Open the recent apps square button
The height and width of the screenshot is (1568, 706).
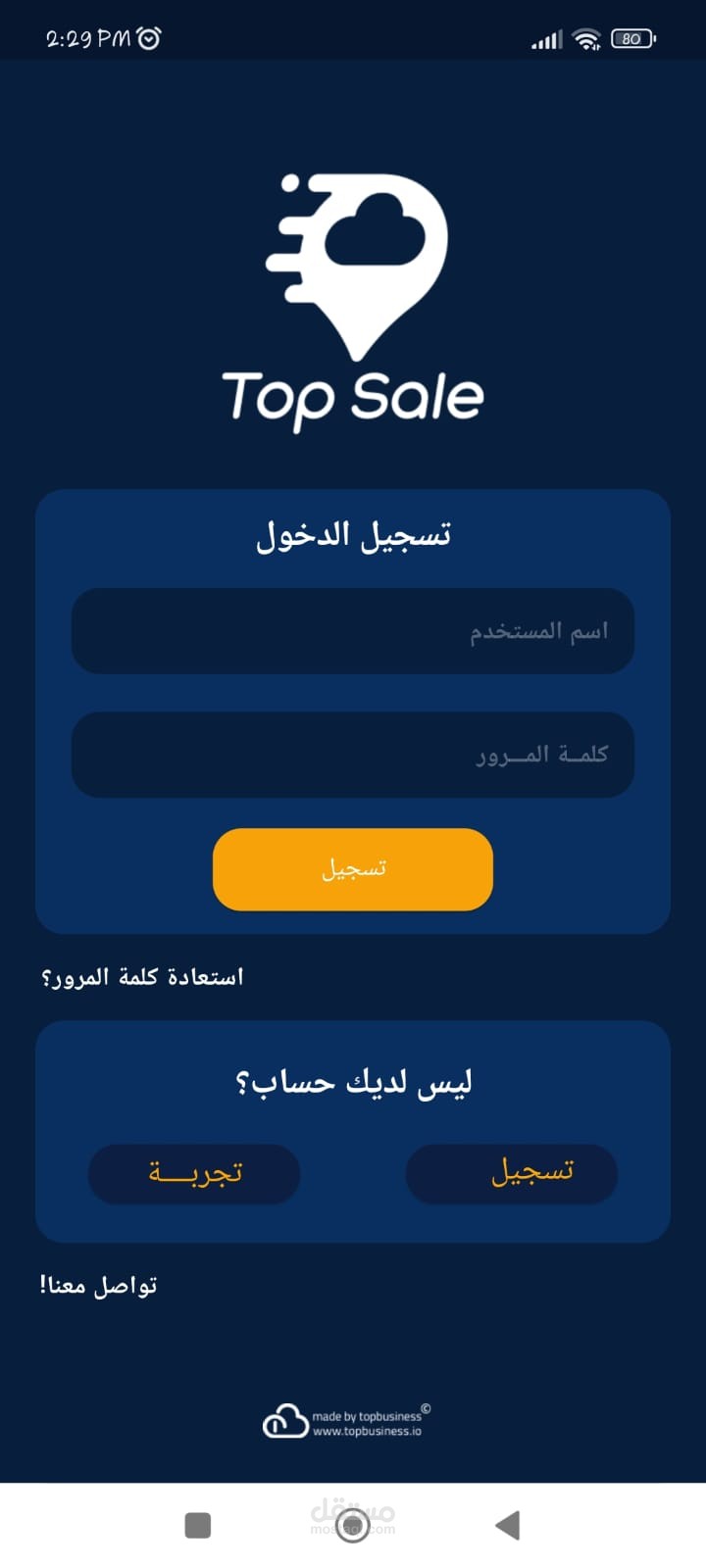coord(198,1525)
